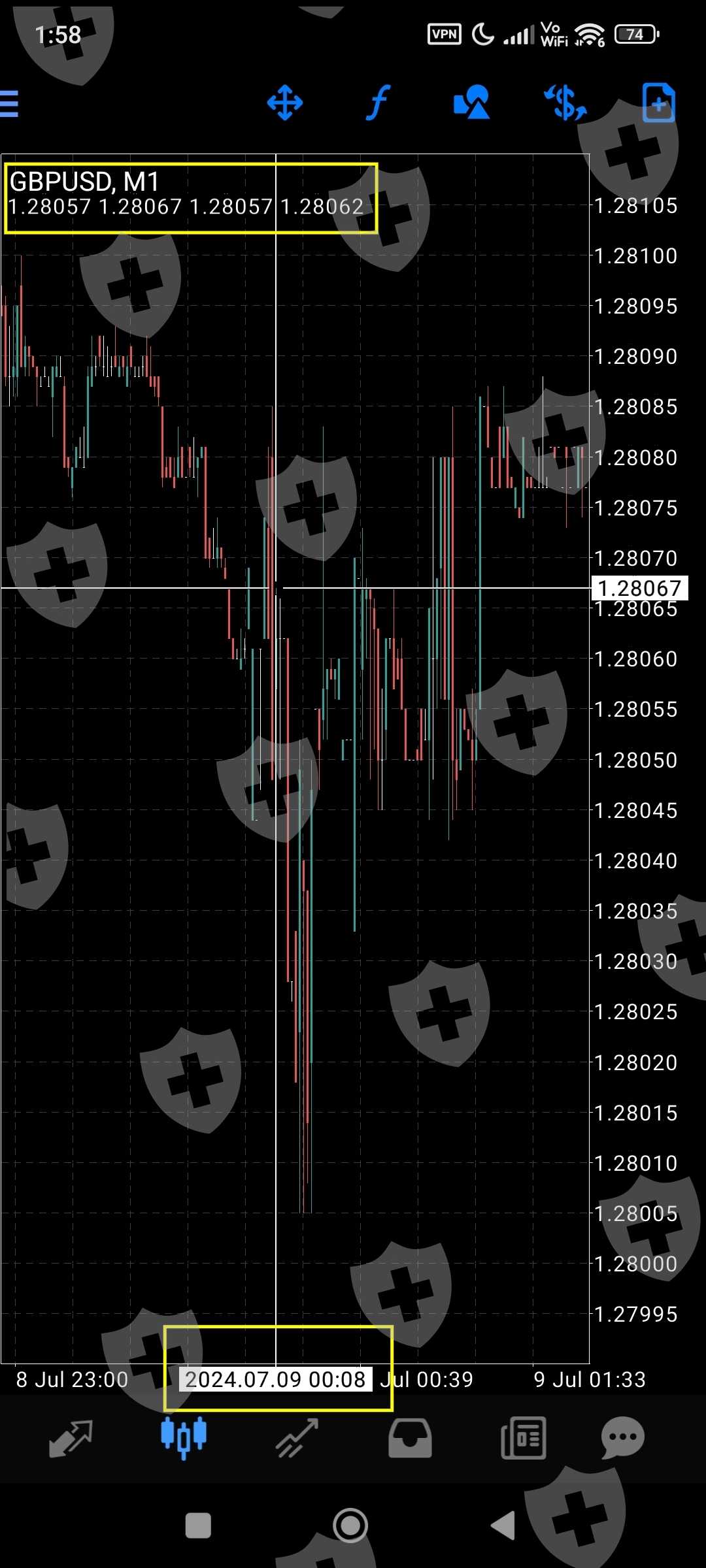Tap the system home button

pyautogui.click(x=350, y=1526)
